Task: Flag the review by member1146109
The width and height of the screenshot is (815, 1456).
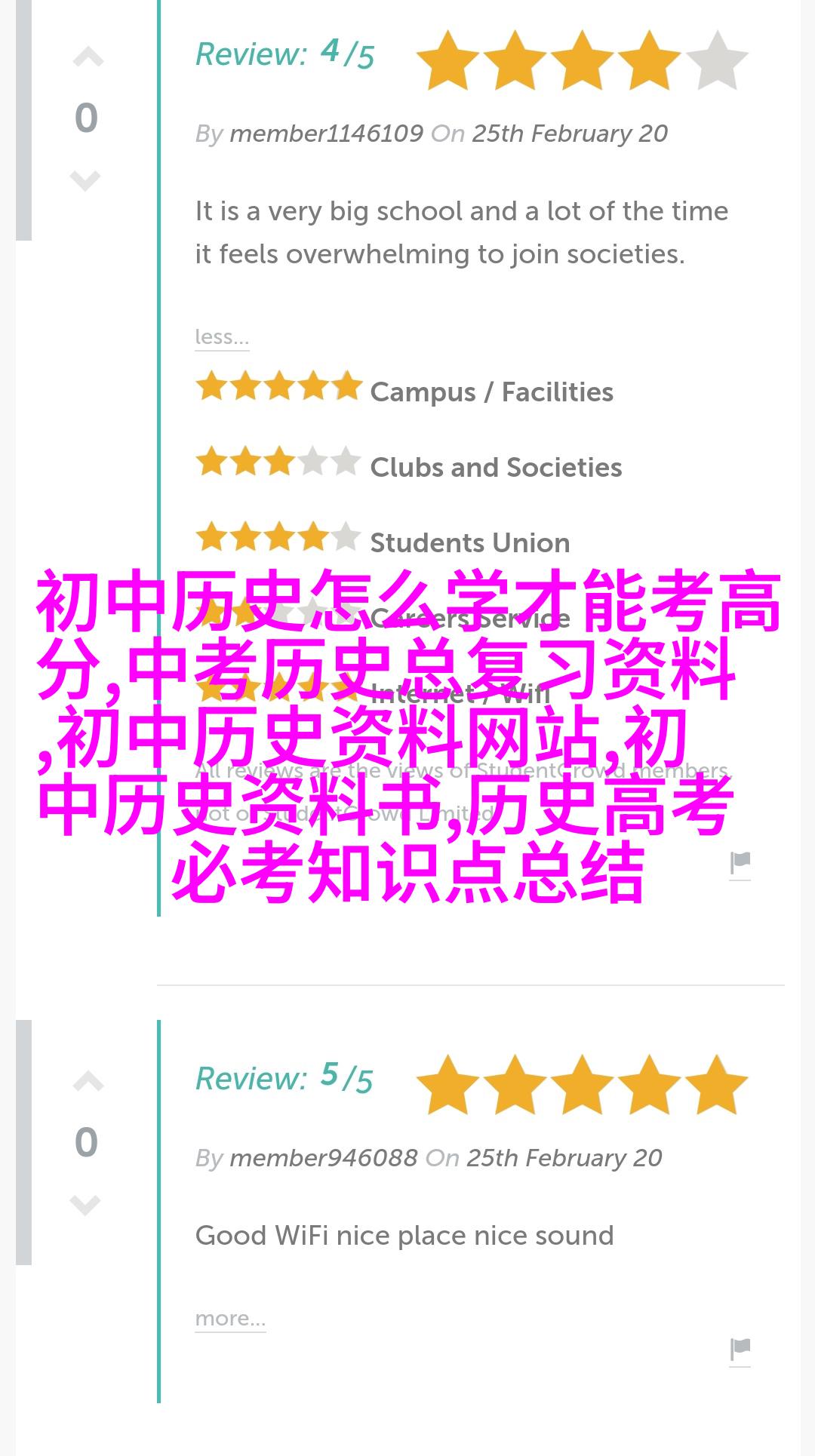Action: [x=740, y=863]
